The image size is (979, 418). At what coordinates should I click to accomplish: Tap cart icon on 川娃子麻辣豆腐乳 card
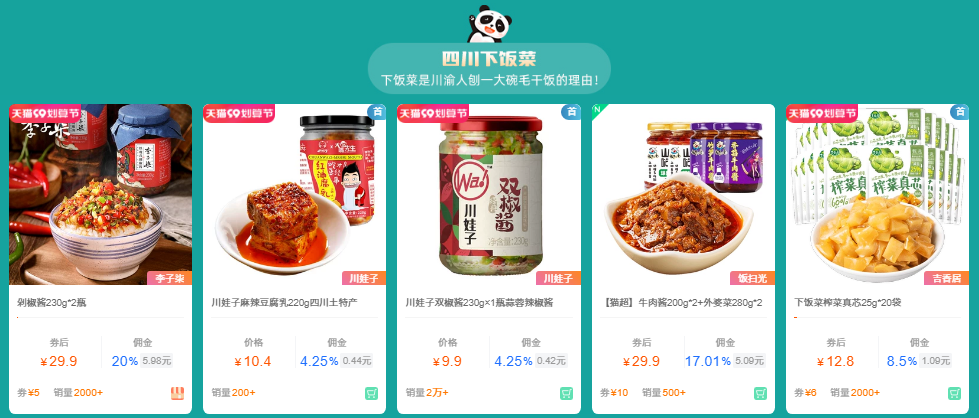point(371,393)
